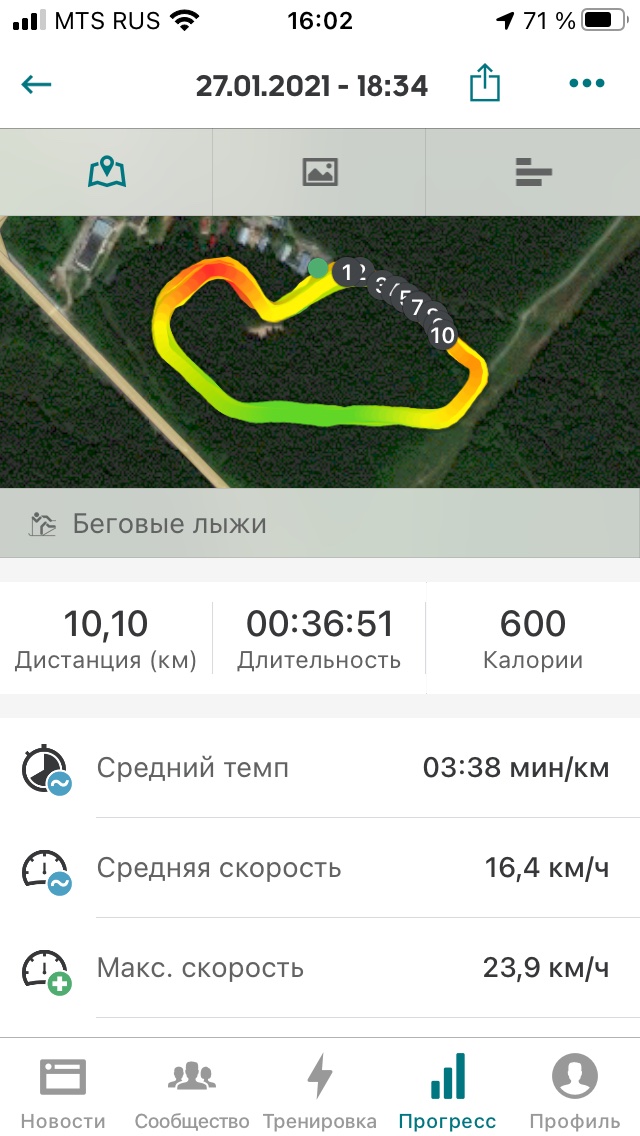
Task: Go back using the top-left arrow
Action: tap(36, 85)
